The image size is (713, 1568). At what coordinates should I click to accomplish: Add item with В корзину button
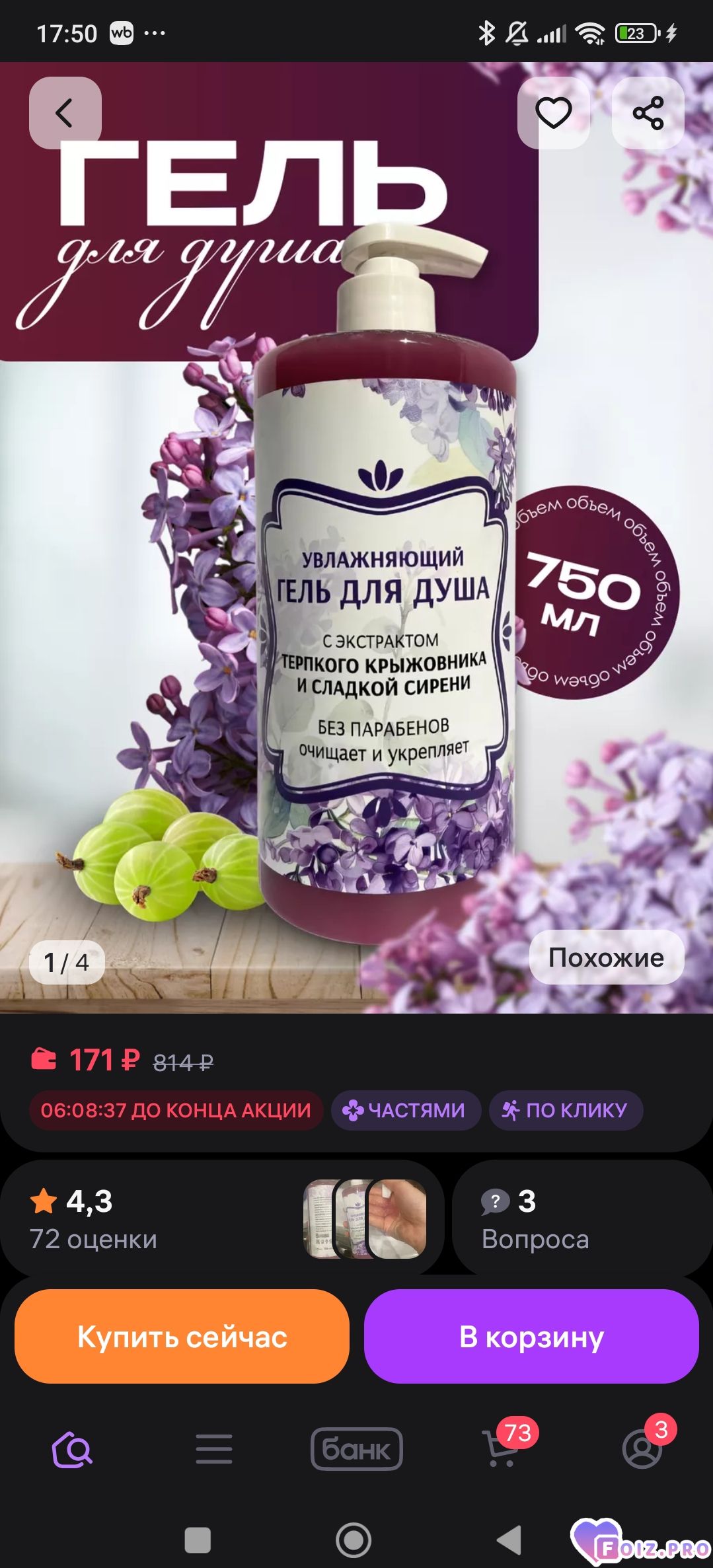pyautogui.click(x=531, y=1337)
